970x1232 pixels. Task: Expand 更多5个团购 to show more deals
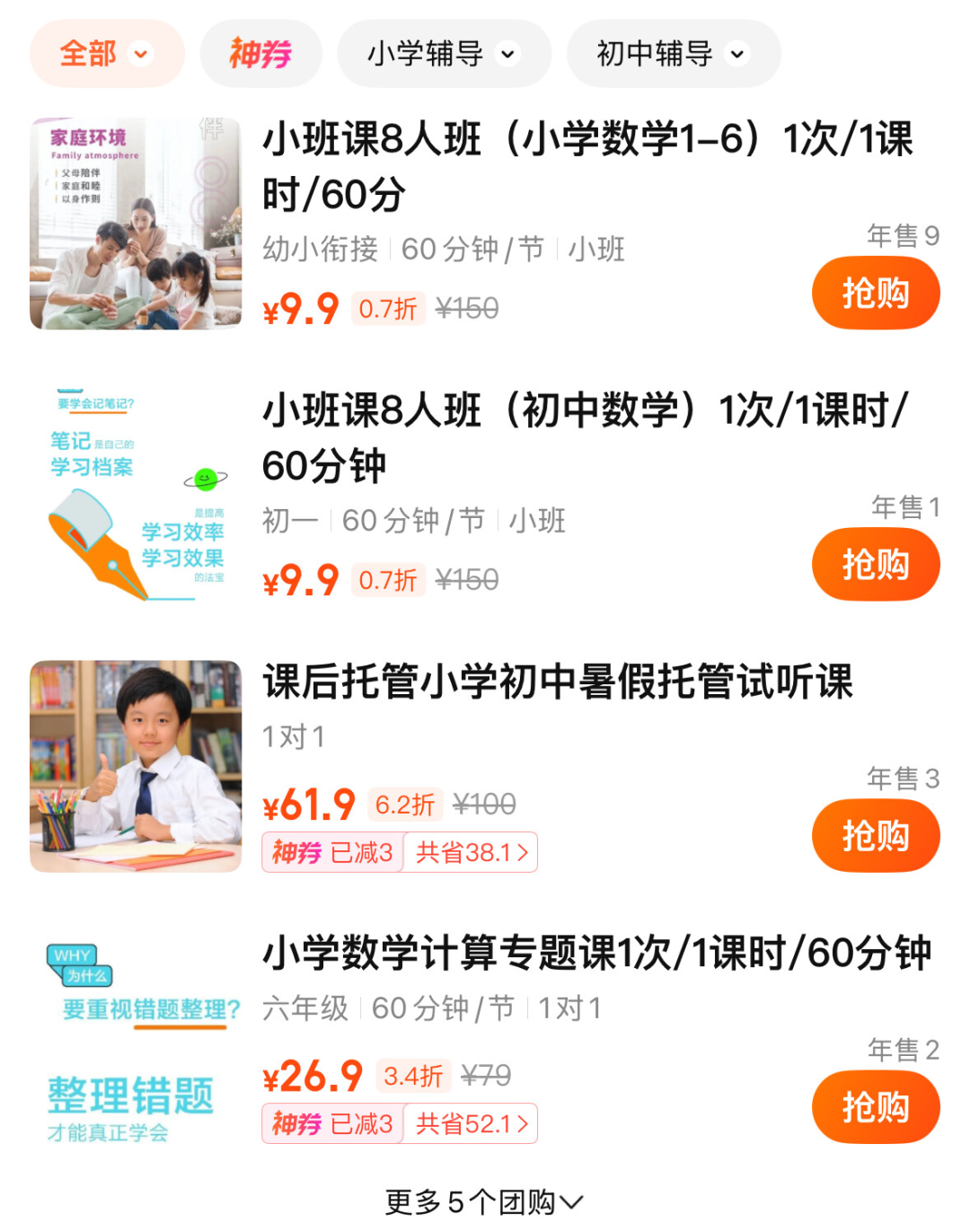484,1201
